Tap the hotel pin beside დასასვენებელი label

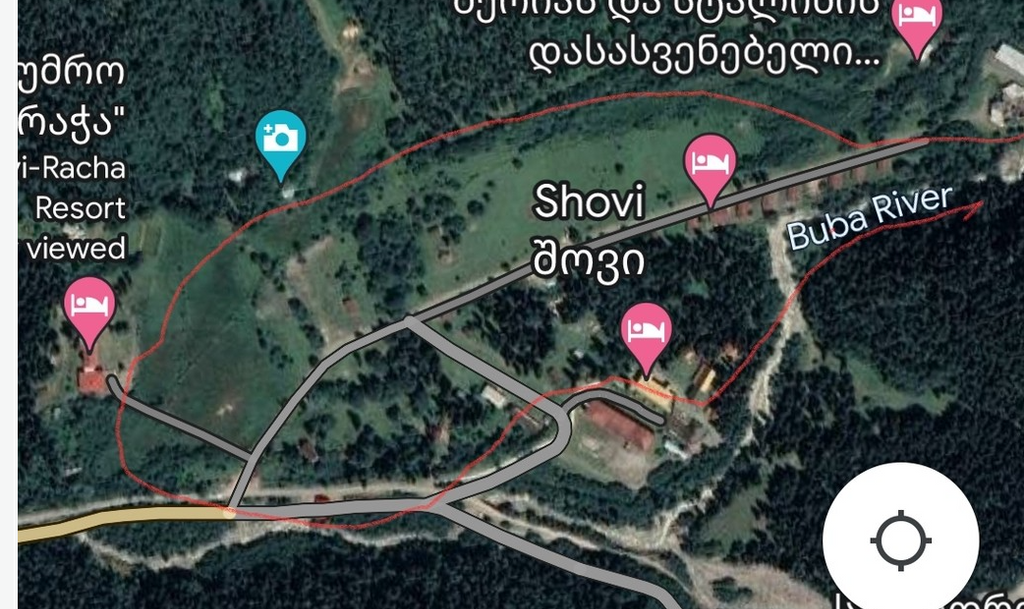click(x=916, y=19)
